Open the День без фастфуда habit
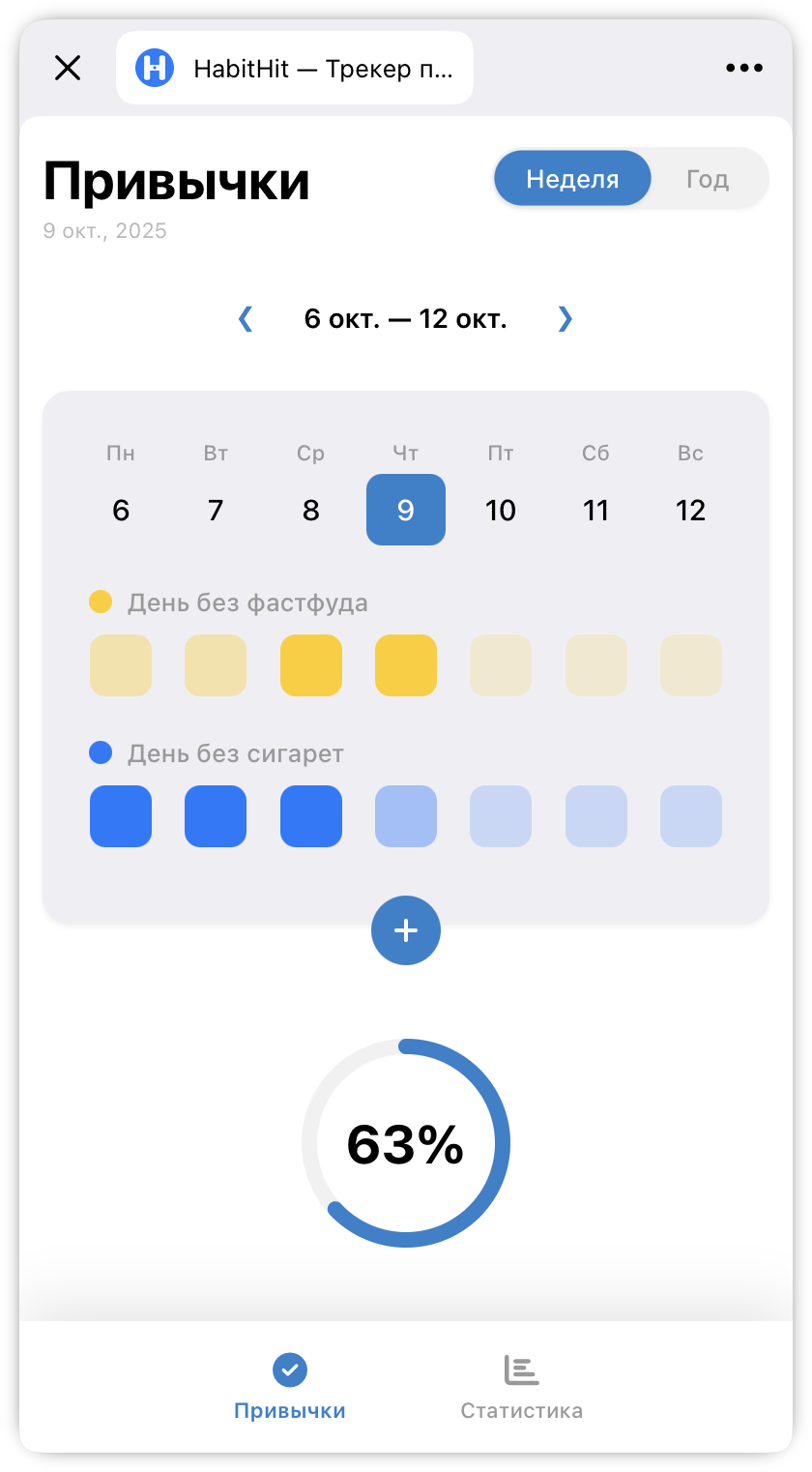Image resolution: width=812 pixels, height=1472 pixels. pyautogui.click(x=247, y=604)
